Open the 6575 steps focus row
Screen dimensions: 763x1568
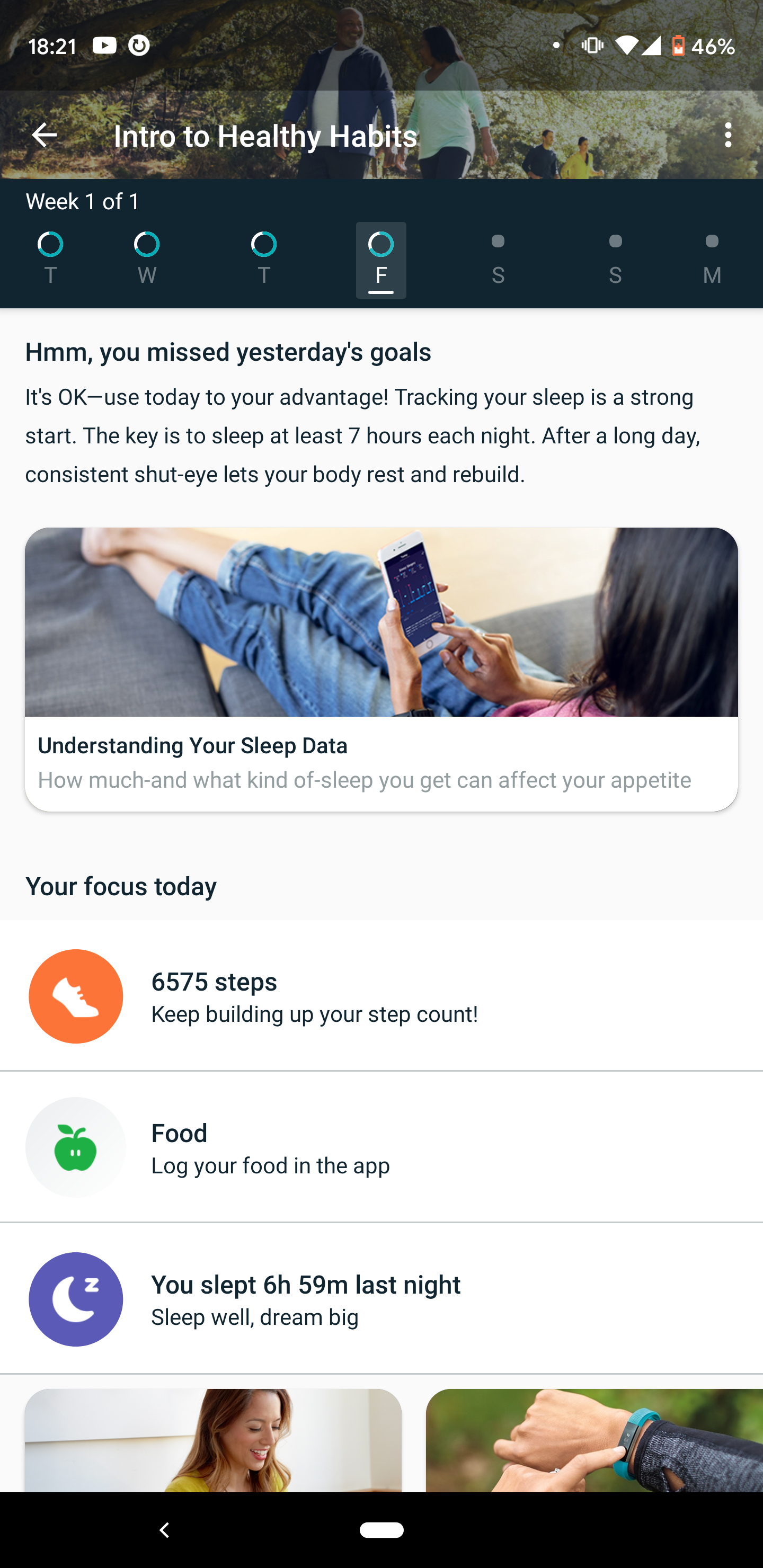(x=381, y=996)
